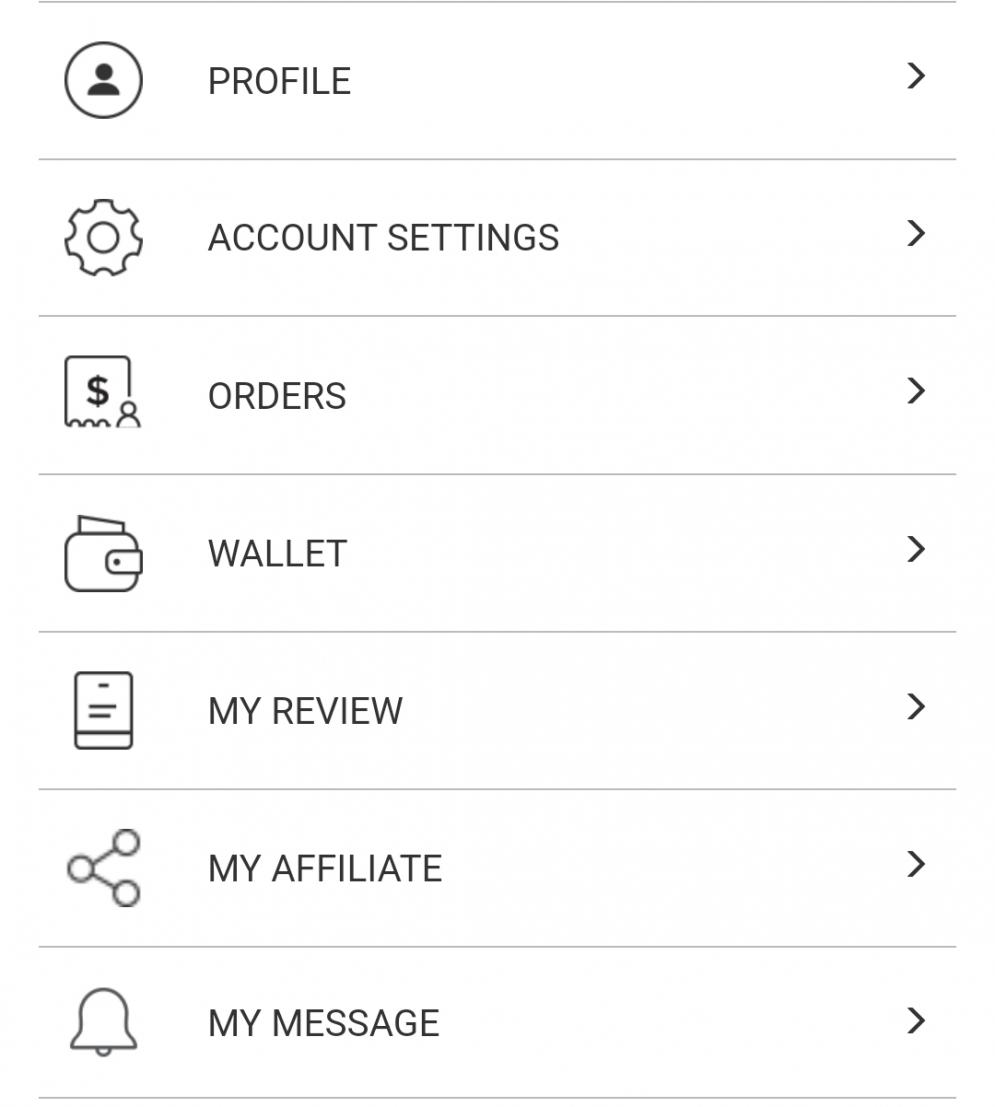
Task: Go to Account Settings
Action: [383, 238]
